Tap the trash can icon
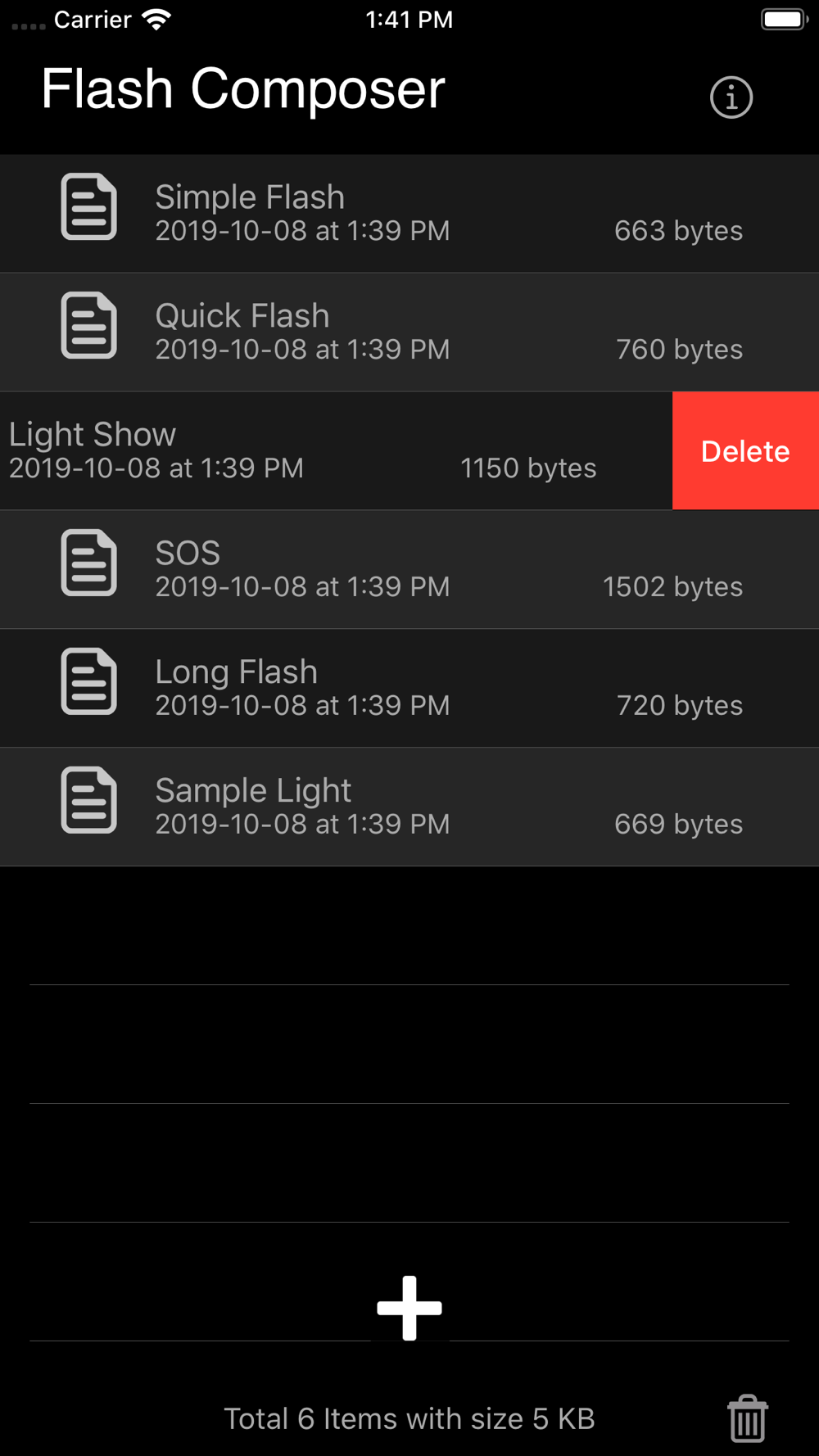This screenshot has height=1456, width=819. (747, 1418)
